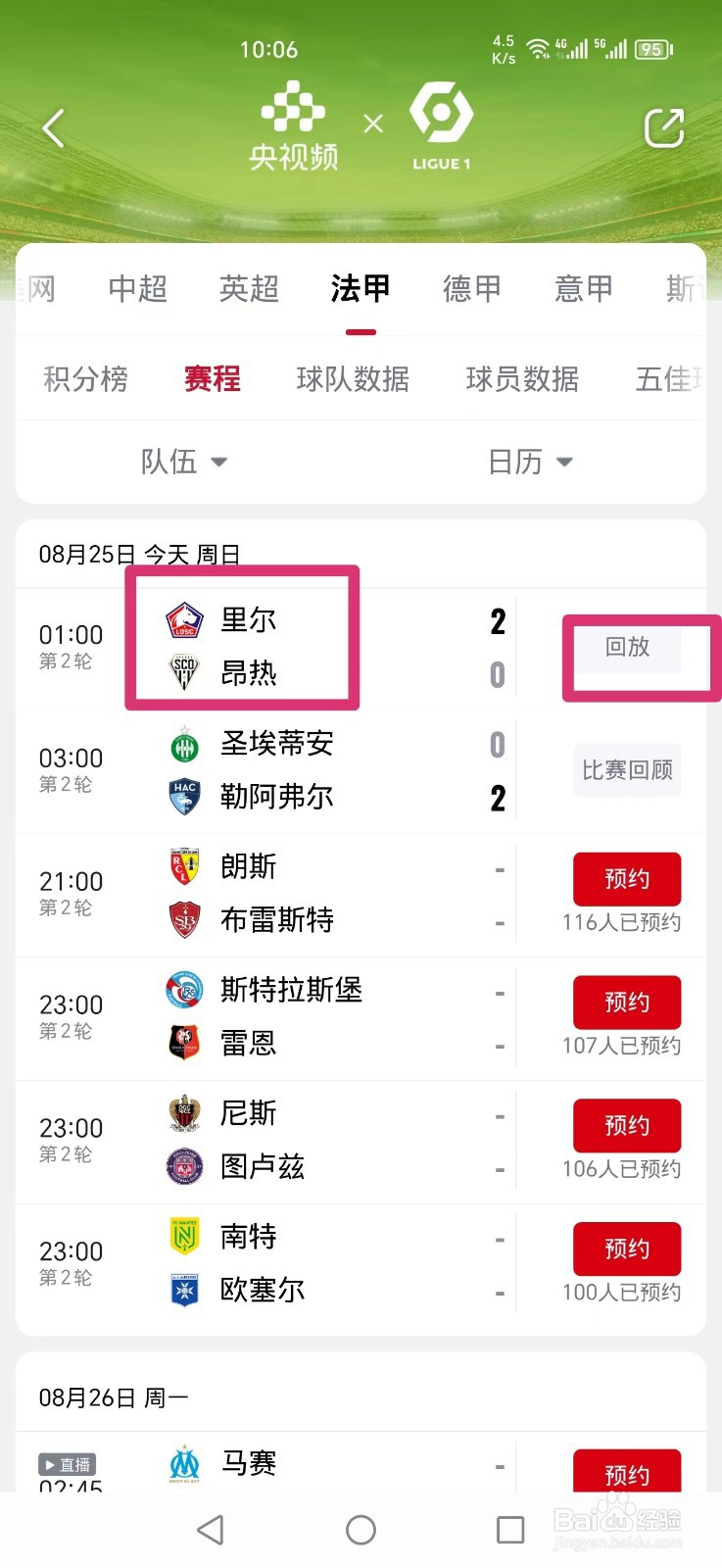The width and height of the screenshot is (722, 1568).
Task: Tap the back arrow at top left
Action: click(x=54, y=127)
